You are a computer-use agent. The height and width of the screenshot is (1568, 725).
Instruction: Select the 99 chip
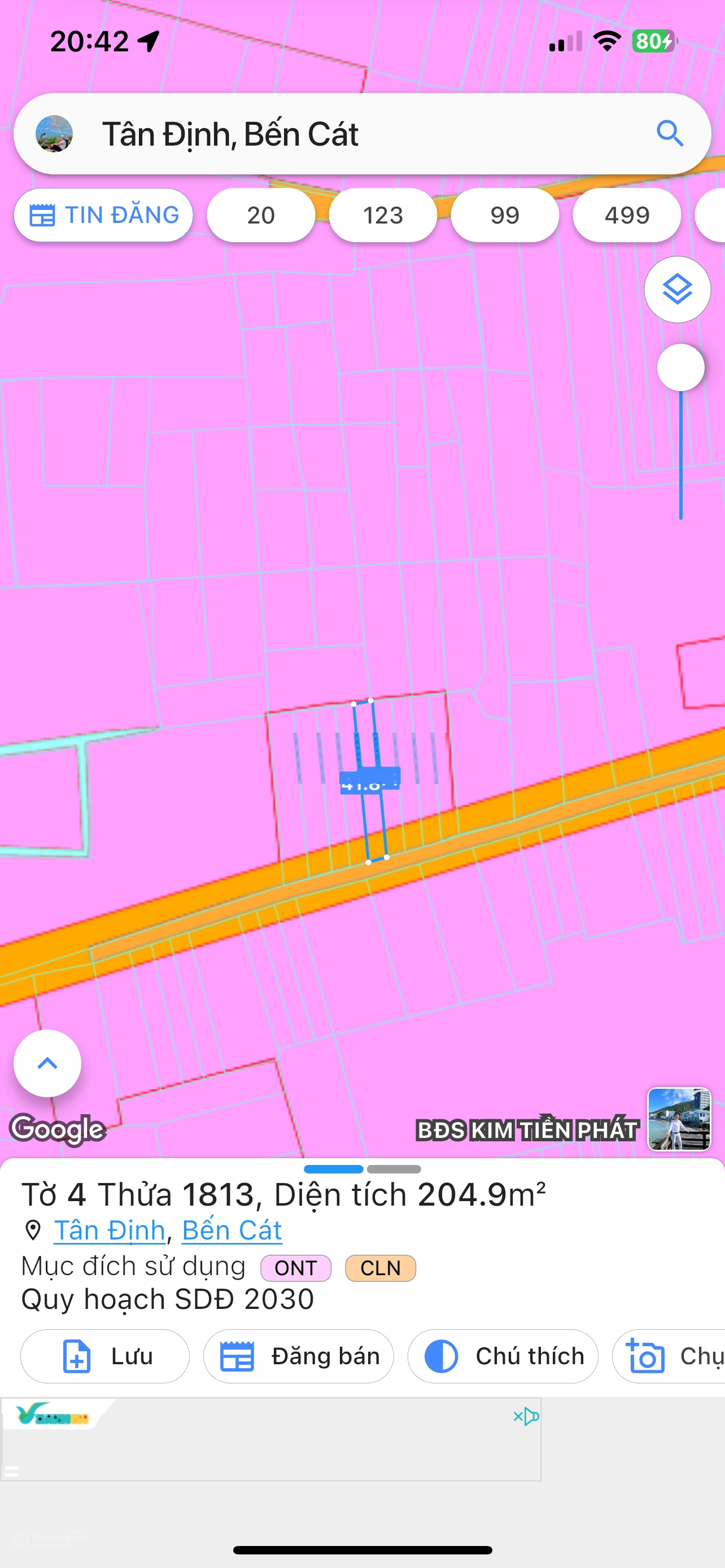505,215
